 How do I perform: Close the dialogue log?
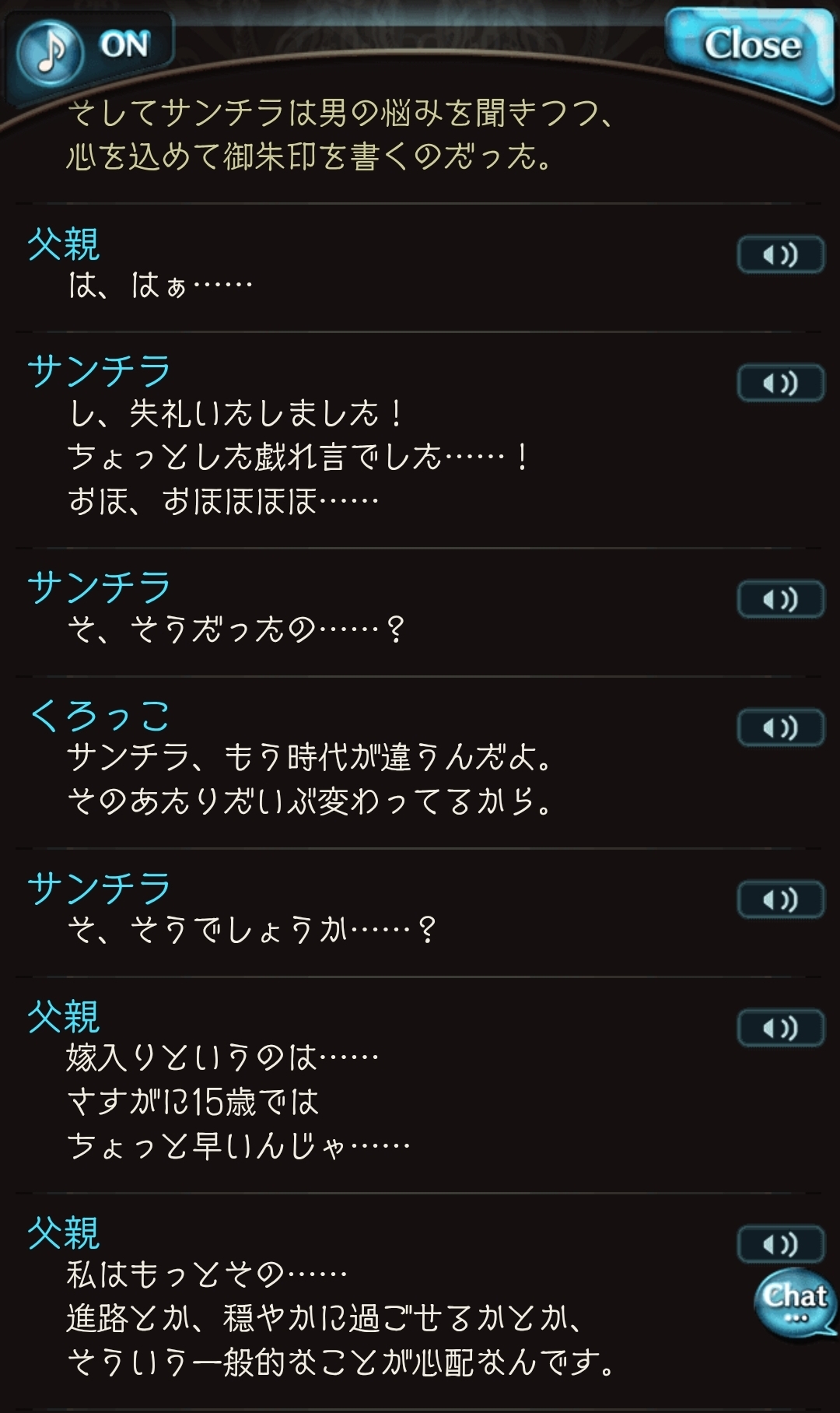click(750, 48)
